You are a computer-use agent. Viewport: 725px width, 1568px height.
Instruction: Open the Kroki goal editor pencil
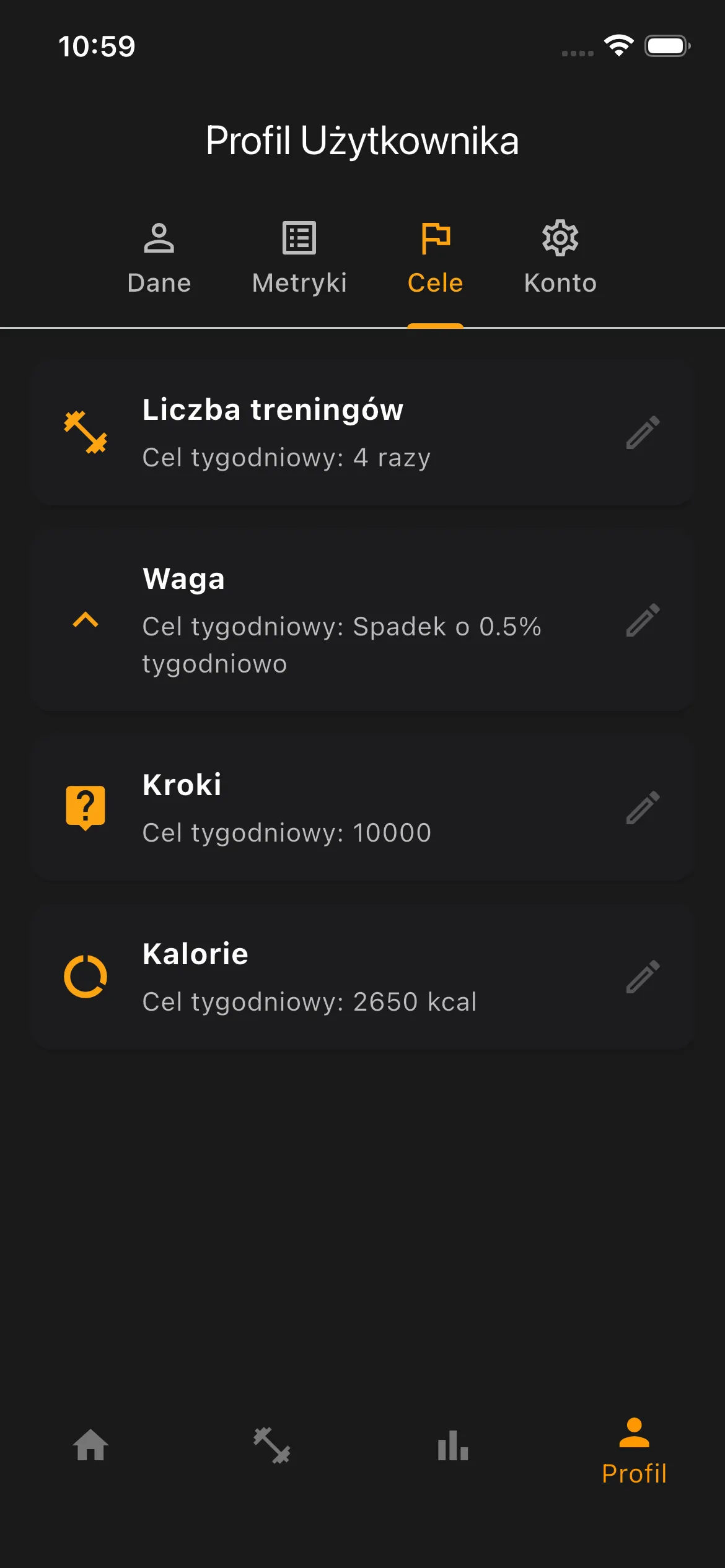click(x=643, y=807)
